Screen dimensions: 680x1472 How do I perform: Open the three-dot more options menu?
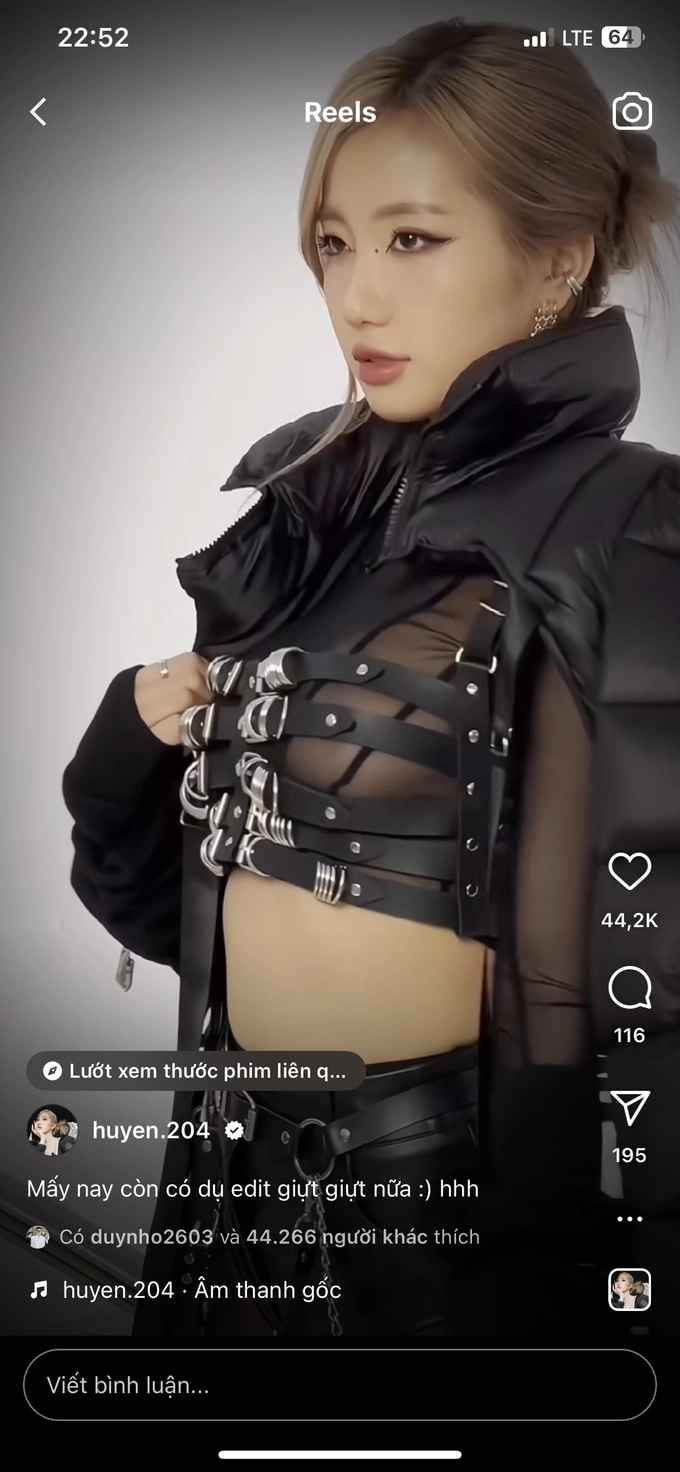point(629,1218)
